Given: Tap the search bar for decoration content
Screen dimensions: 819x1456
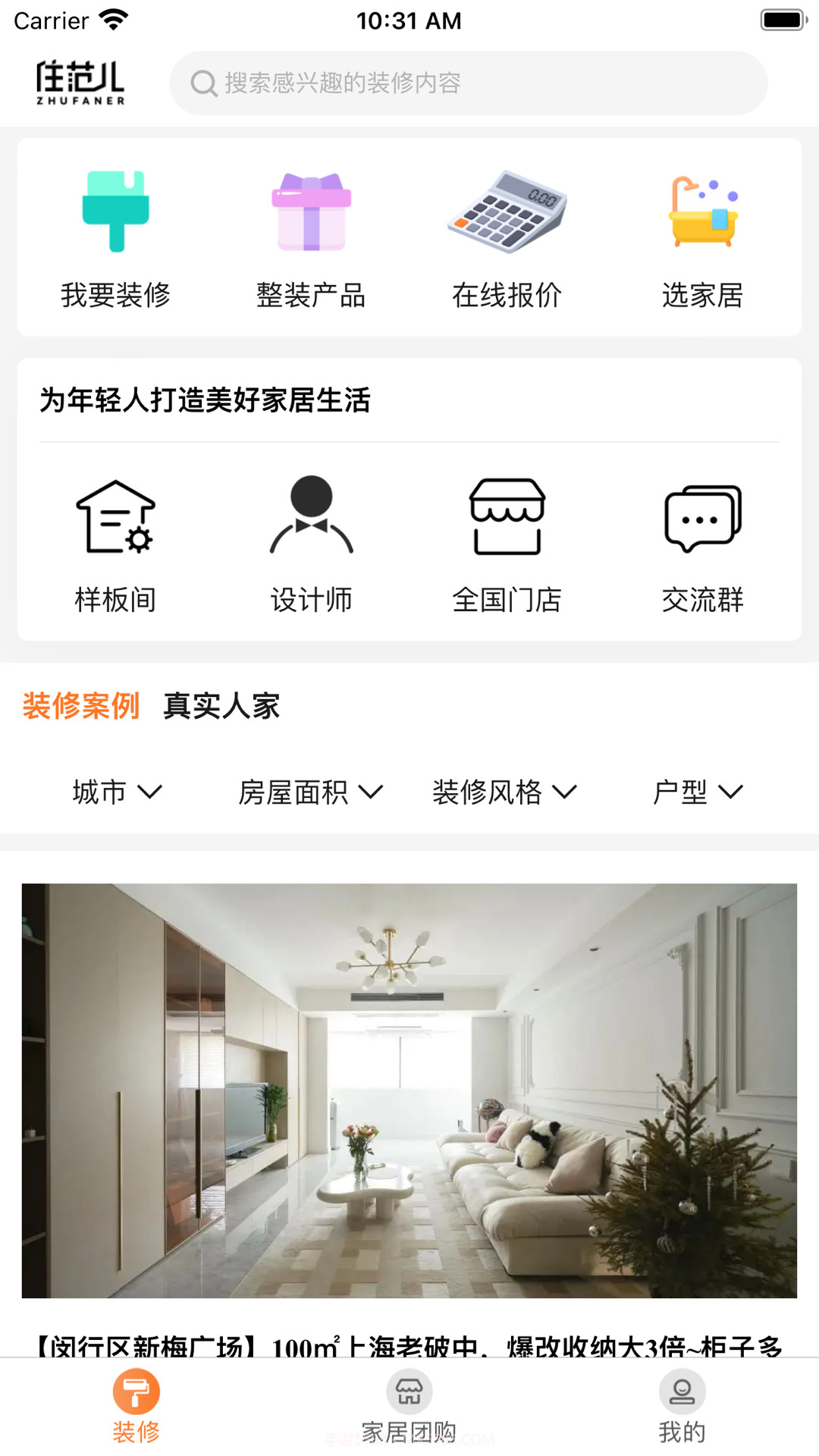Looking at the screenshot, I should [x=470, y=83].
